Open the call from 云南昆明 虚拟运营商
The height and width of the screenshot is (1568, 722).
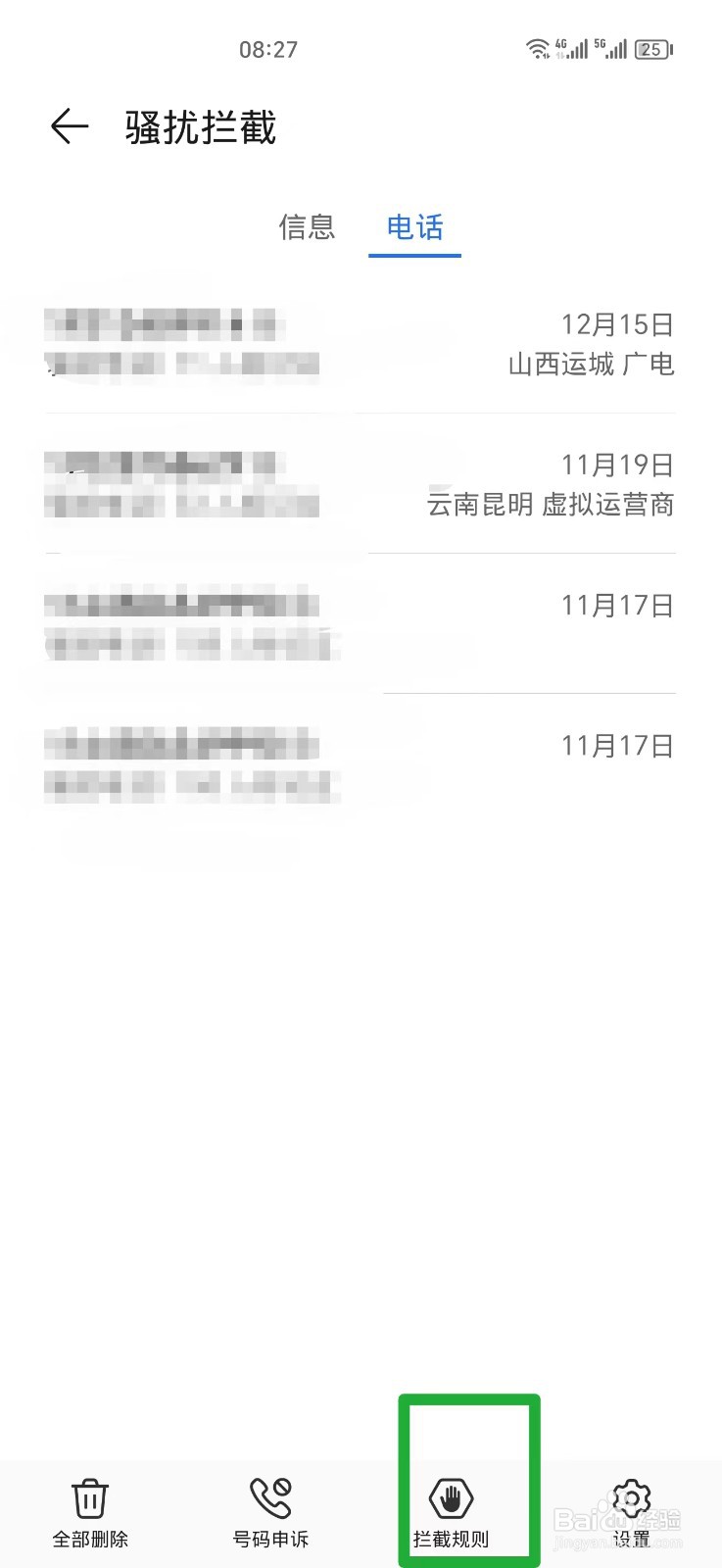click(x=361, y=485)
